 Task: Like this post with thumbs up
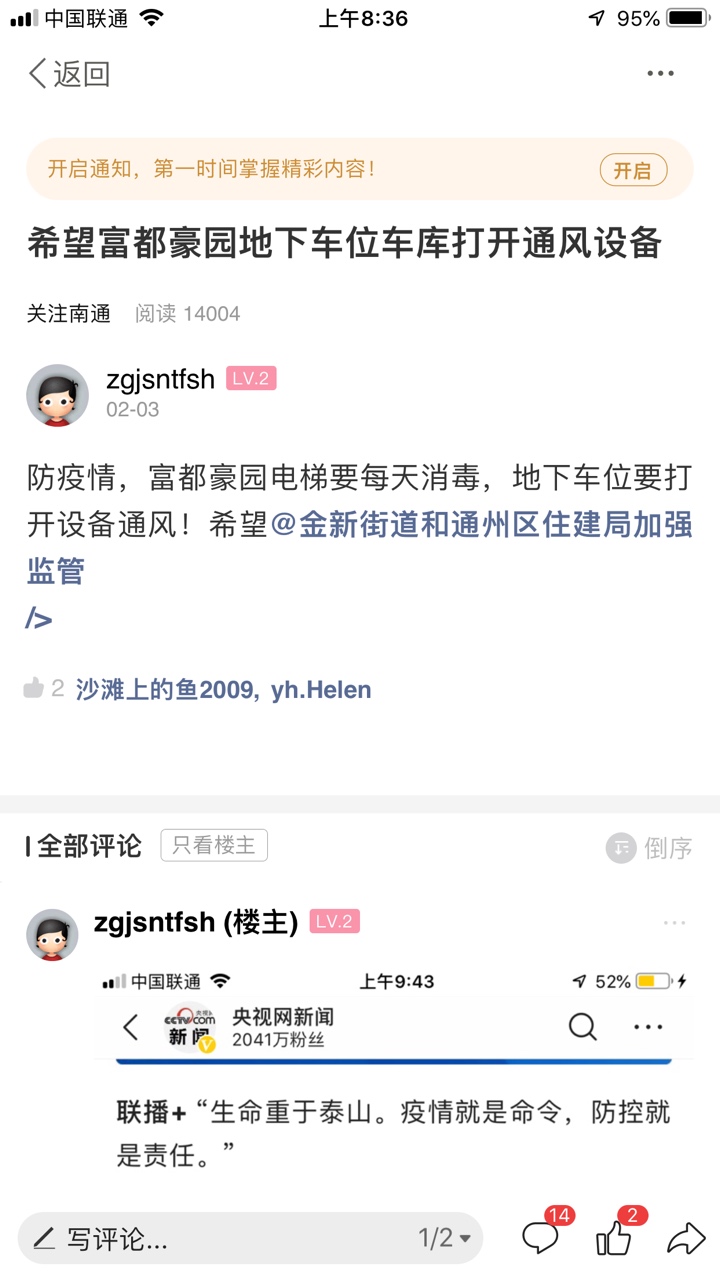click(x=614, y=1238)
